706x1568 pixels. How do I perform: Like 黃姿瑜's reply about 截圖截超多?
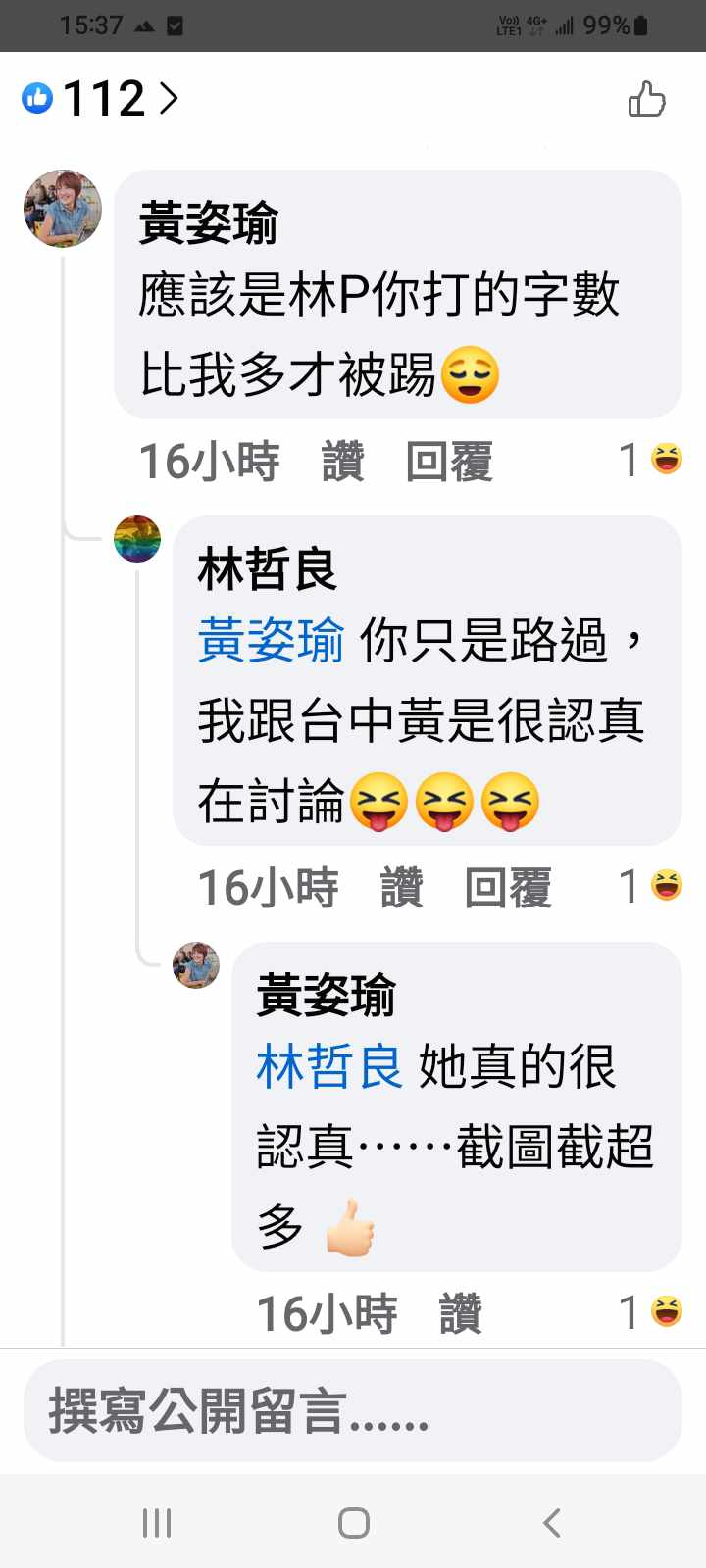point(460,1314)
